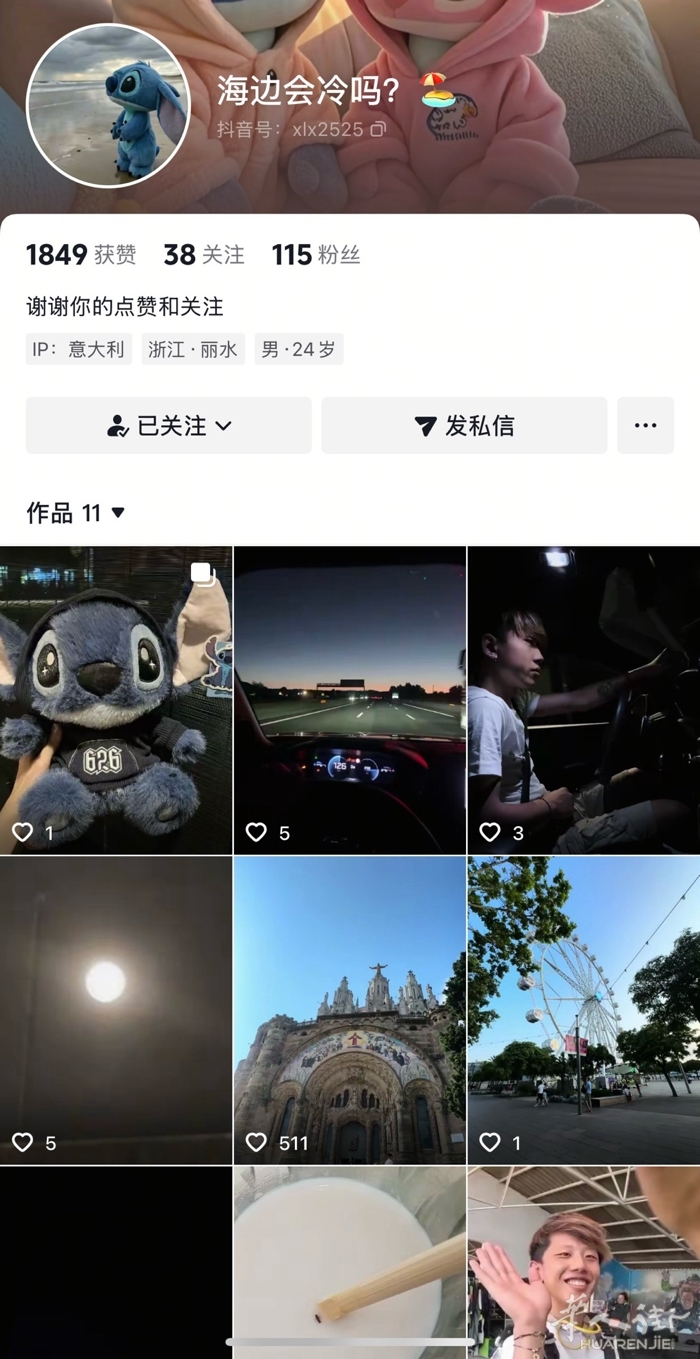Open the dark black thumbnail video
This screenshot has width=700, height=1359.
click(x=115, y=1260)
